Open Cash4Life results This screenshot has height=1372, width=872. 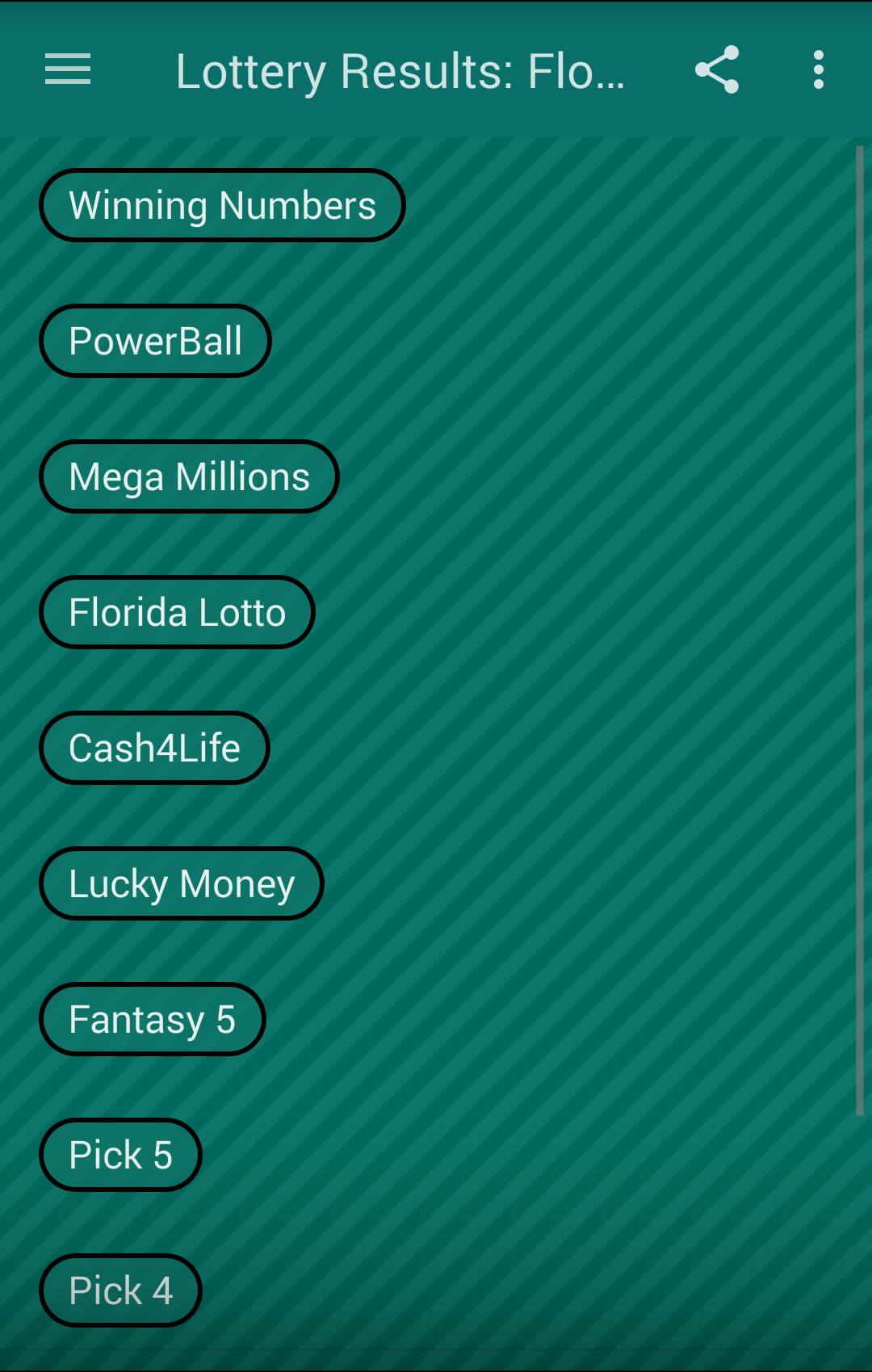(153, 749)
